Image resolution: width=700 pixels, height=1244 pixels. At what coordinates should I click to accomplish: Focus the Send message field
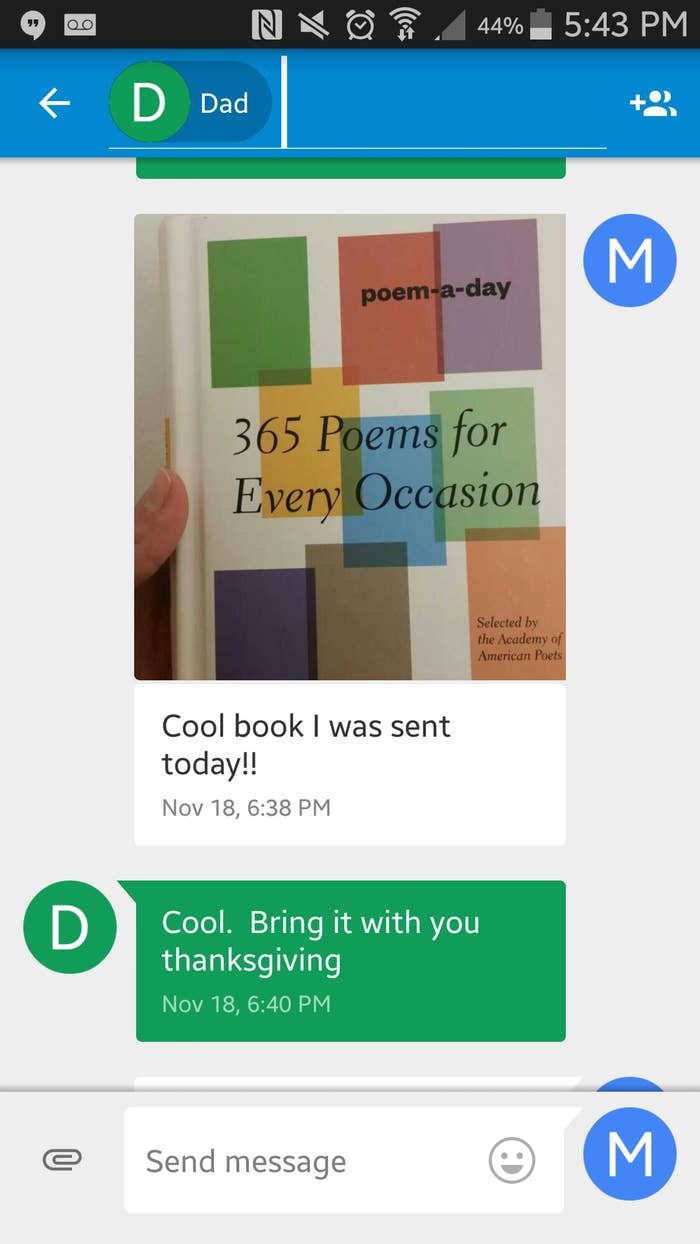(300, 1161)
